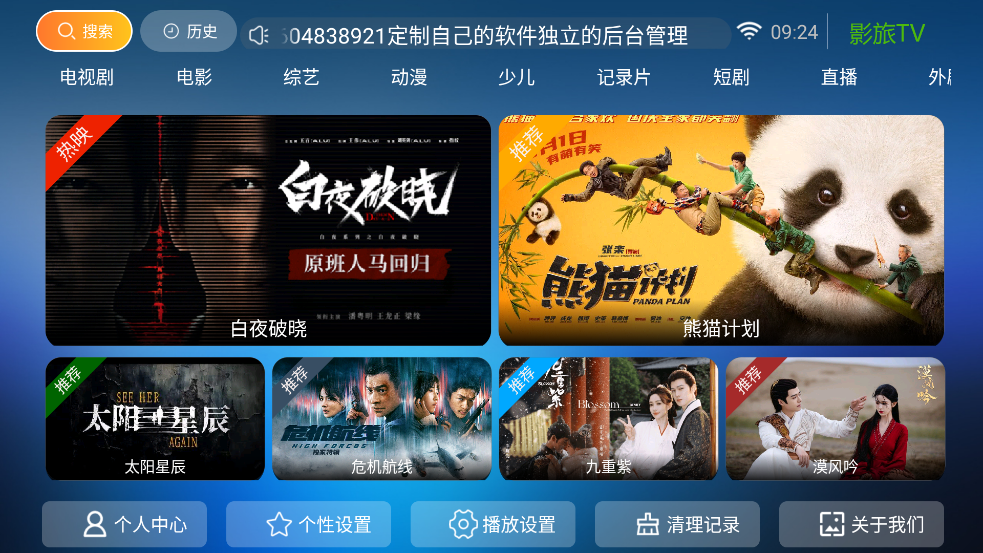Open the 少儿 tab

click(516, 77)
